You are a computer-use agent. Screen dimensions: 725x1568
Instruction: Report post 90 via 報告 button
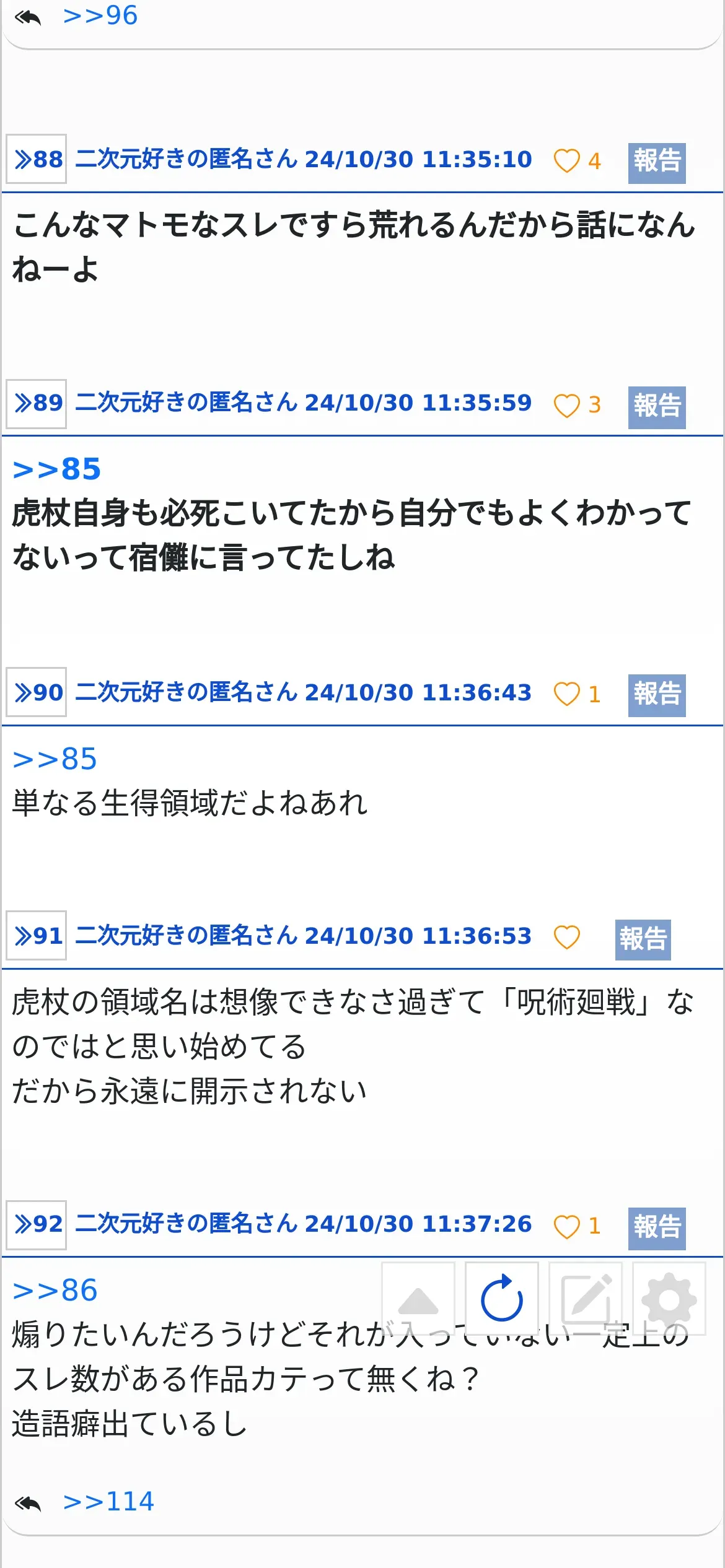[x=656, y=695]
